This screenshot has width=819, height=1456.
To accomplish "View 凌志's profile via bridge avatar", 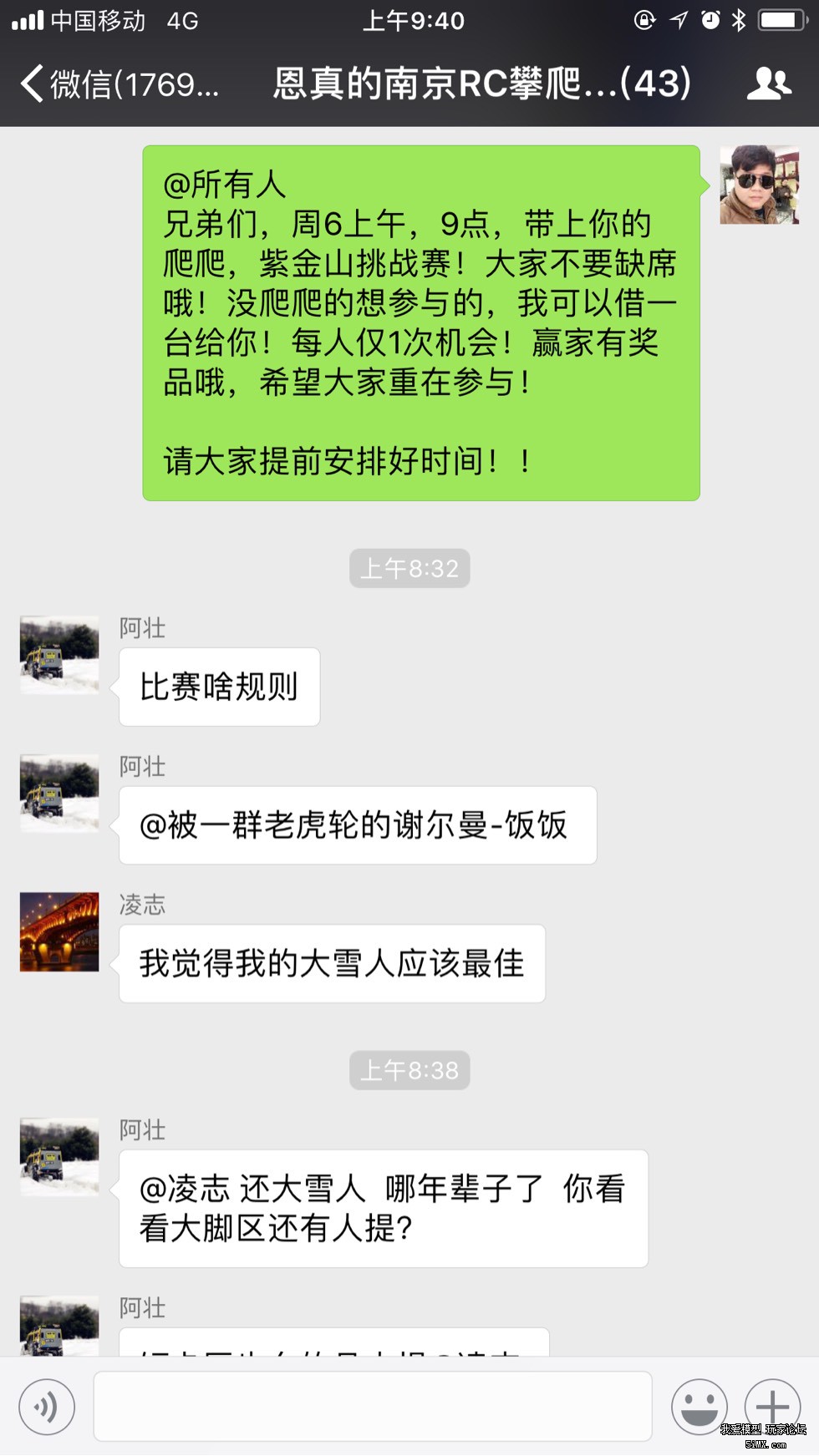I will pyautogui.click(x=59, y=931).
